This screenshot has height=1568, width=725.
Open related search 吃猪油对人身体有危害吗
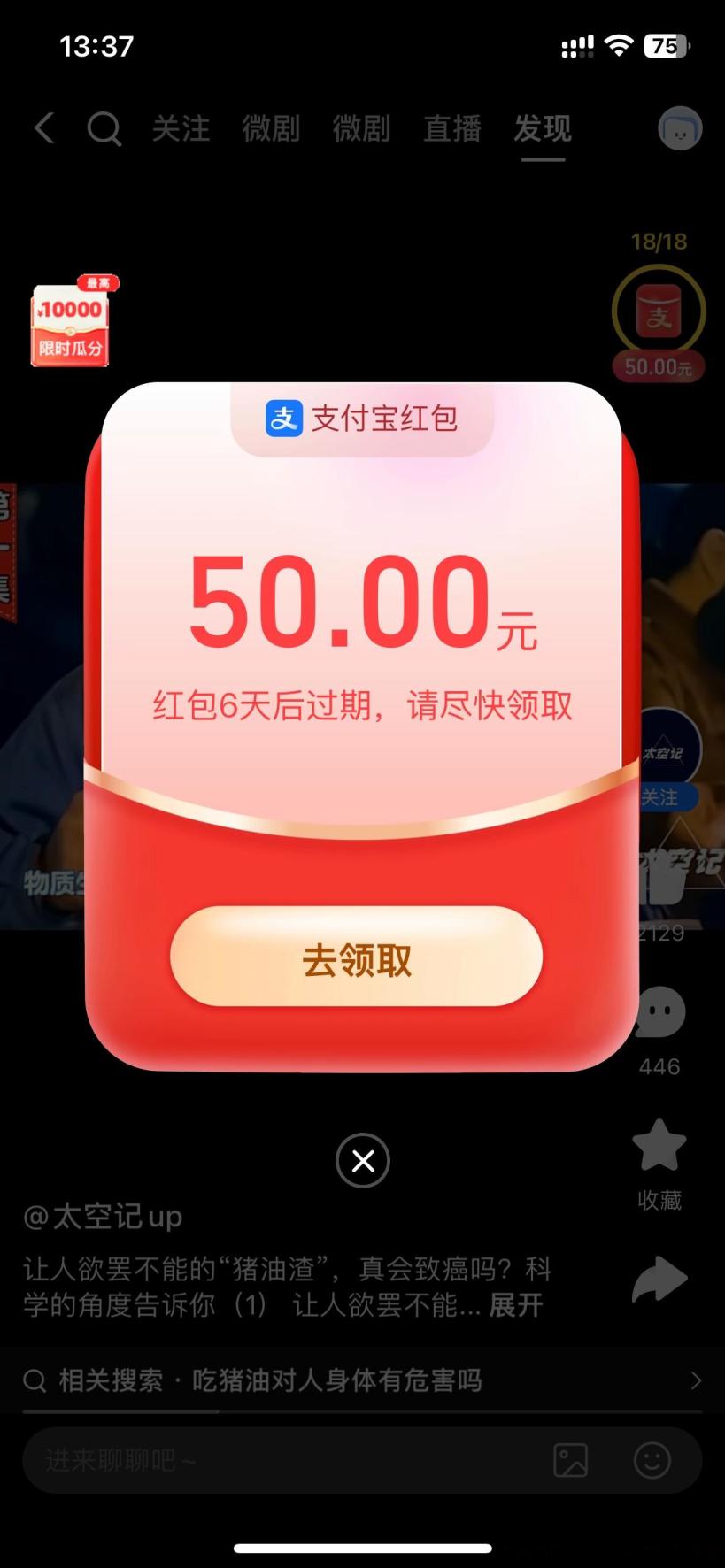336,1380
